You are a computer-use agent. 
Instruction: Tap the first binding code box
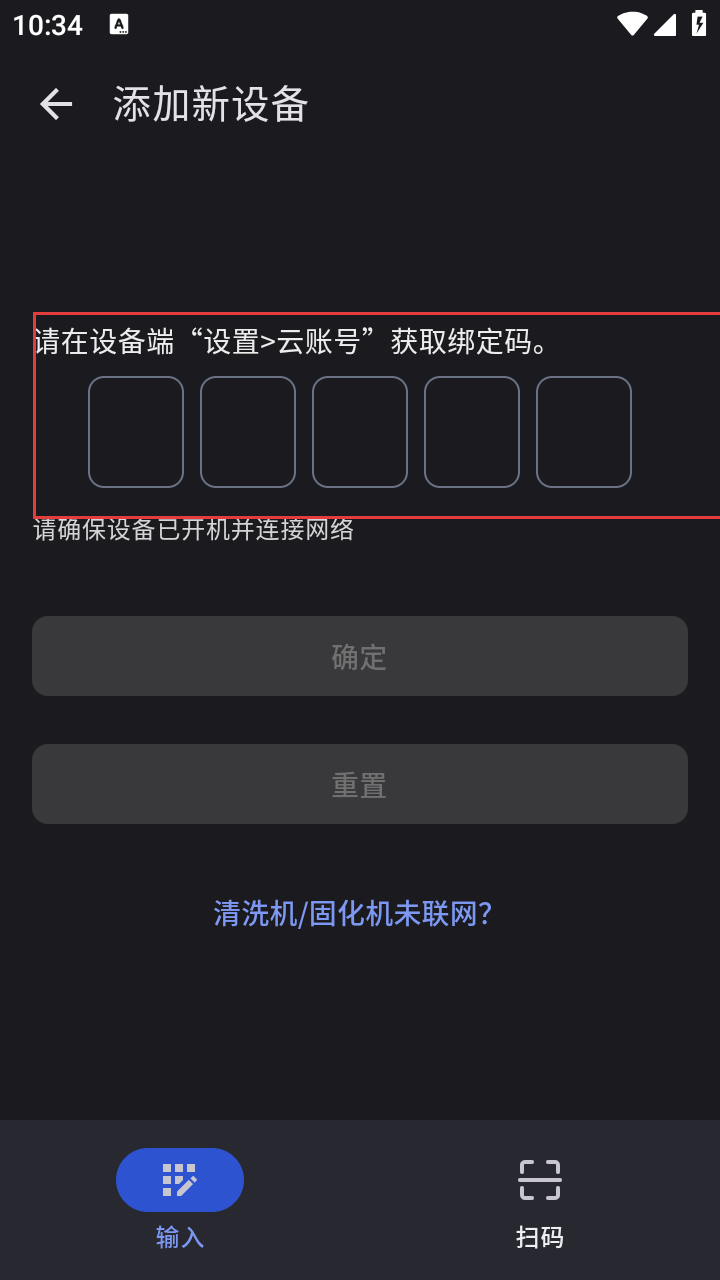tap(136, 432)
